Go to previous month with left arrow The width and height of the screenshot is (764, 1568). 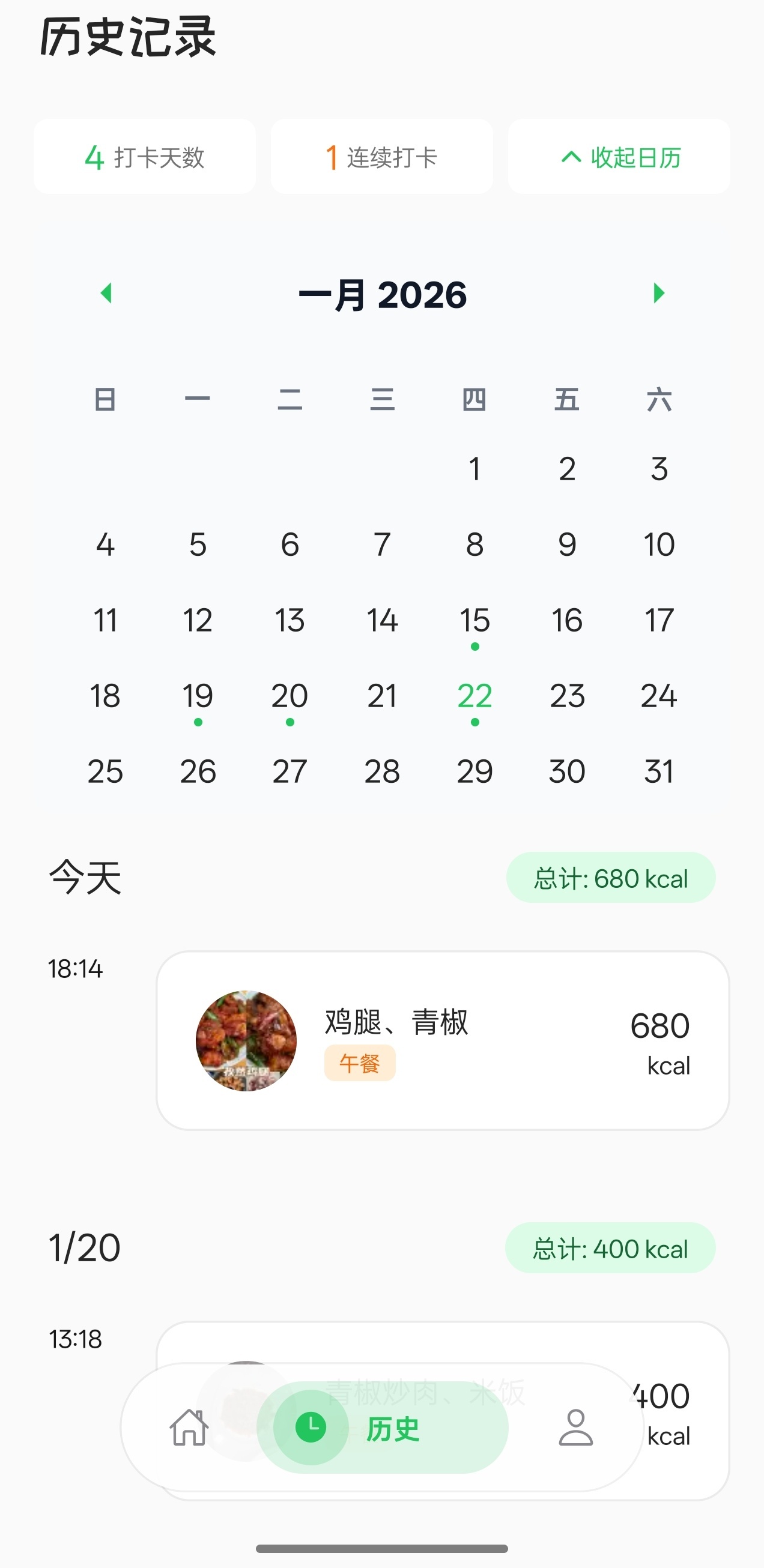point(108,295)
